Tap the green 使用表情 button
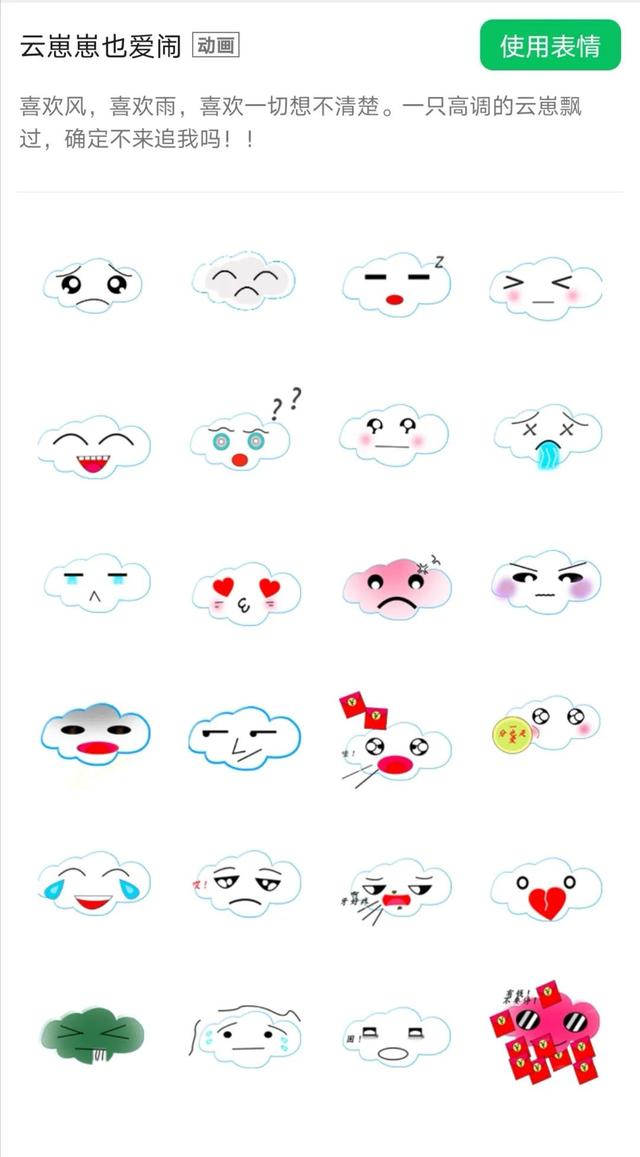Screen dimensions: 640x1157 [x=550, y=46]
